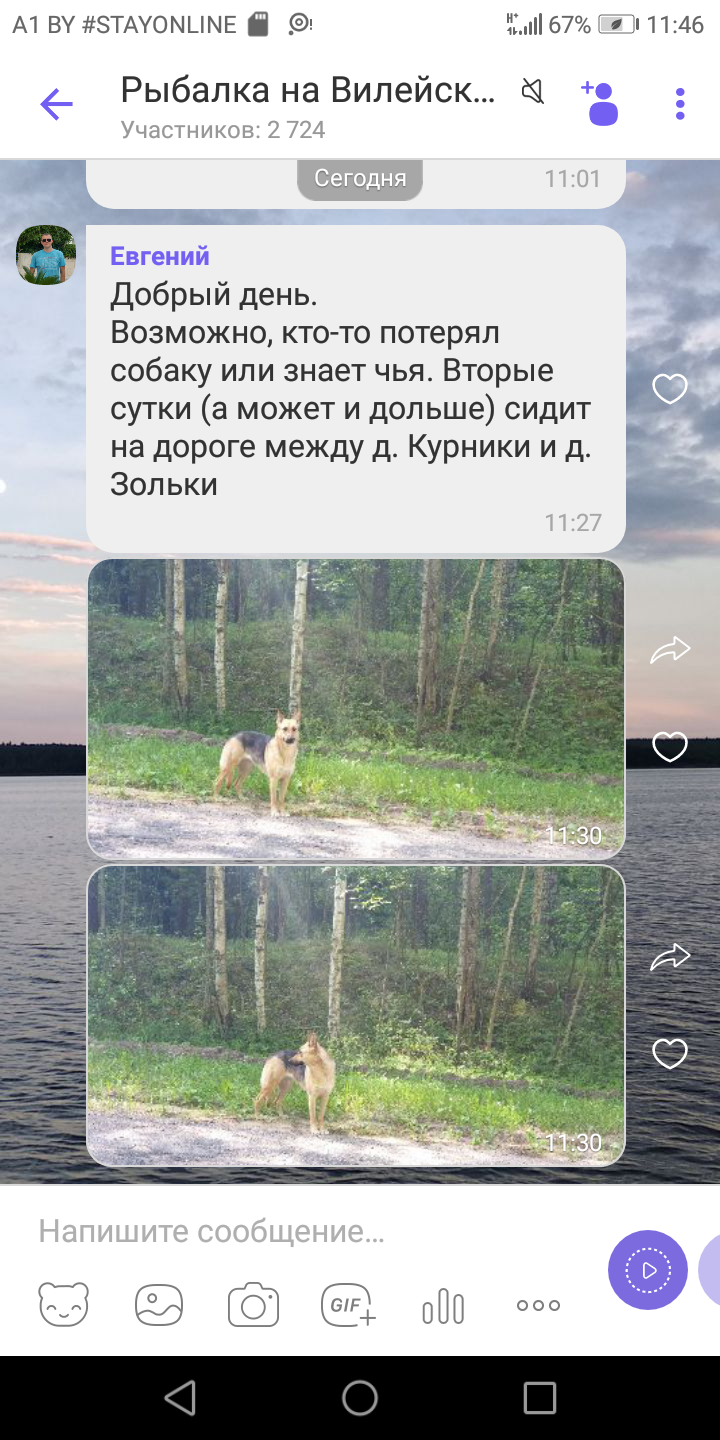Open the first dog photo

click(x=355, y=708)
